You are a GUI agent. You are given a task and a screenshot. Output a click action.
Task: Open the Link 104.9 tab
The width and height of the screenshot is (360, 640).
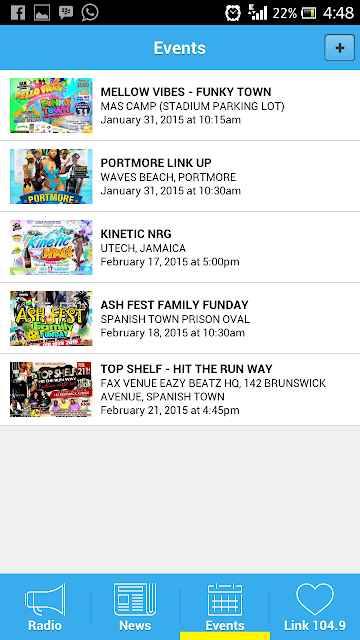click(315, 607)
